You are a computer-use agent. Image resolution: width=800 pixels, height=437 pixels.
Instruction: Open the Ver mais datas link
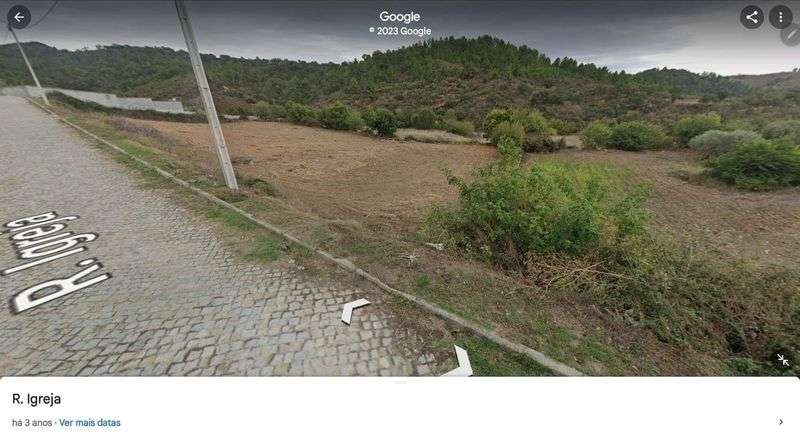(x=90, y=423)
